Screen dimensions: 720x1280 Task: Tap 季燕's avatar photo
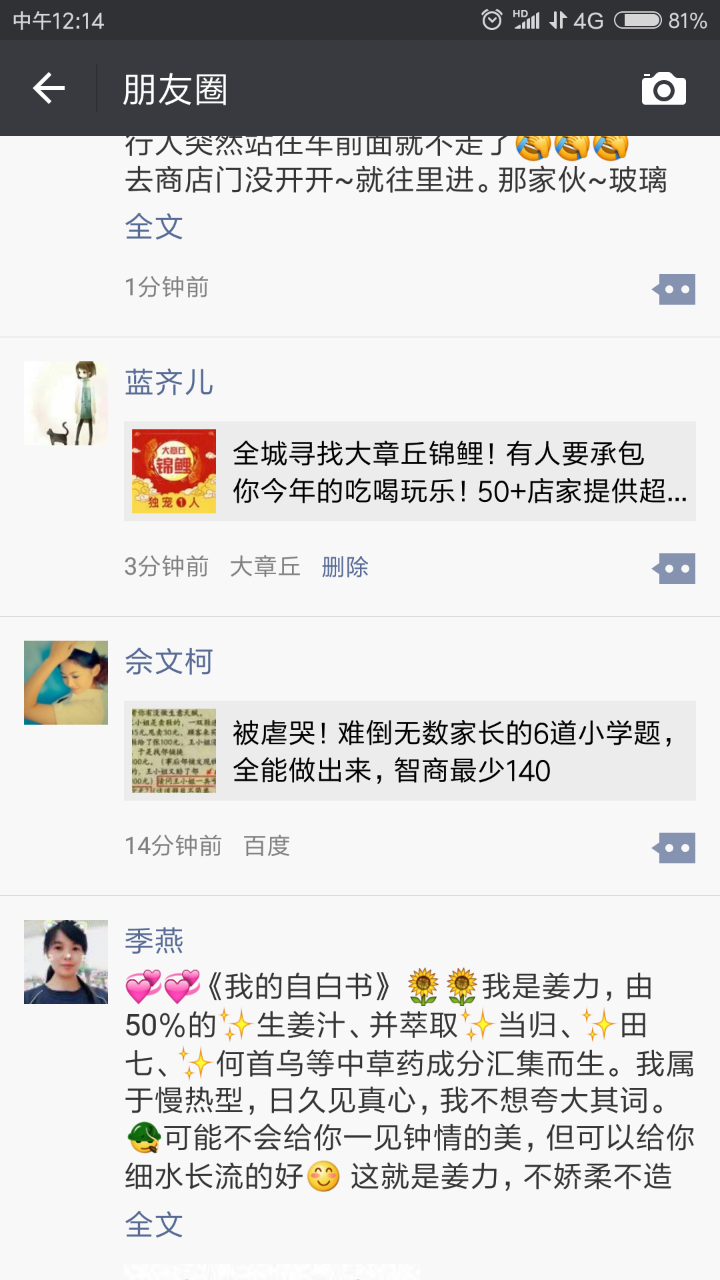[x=66, y=961]
